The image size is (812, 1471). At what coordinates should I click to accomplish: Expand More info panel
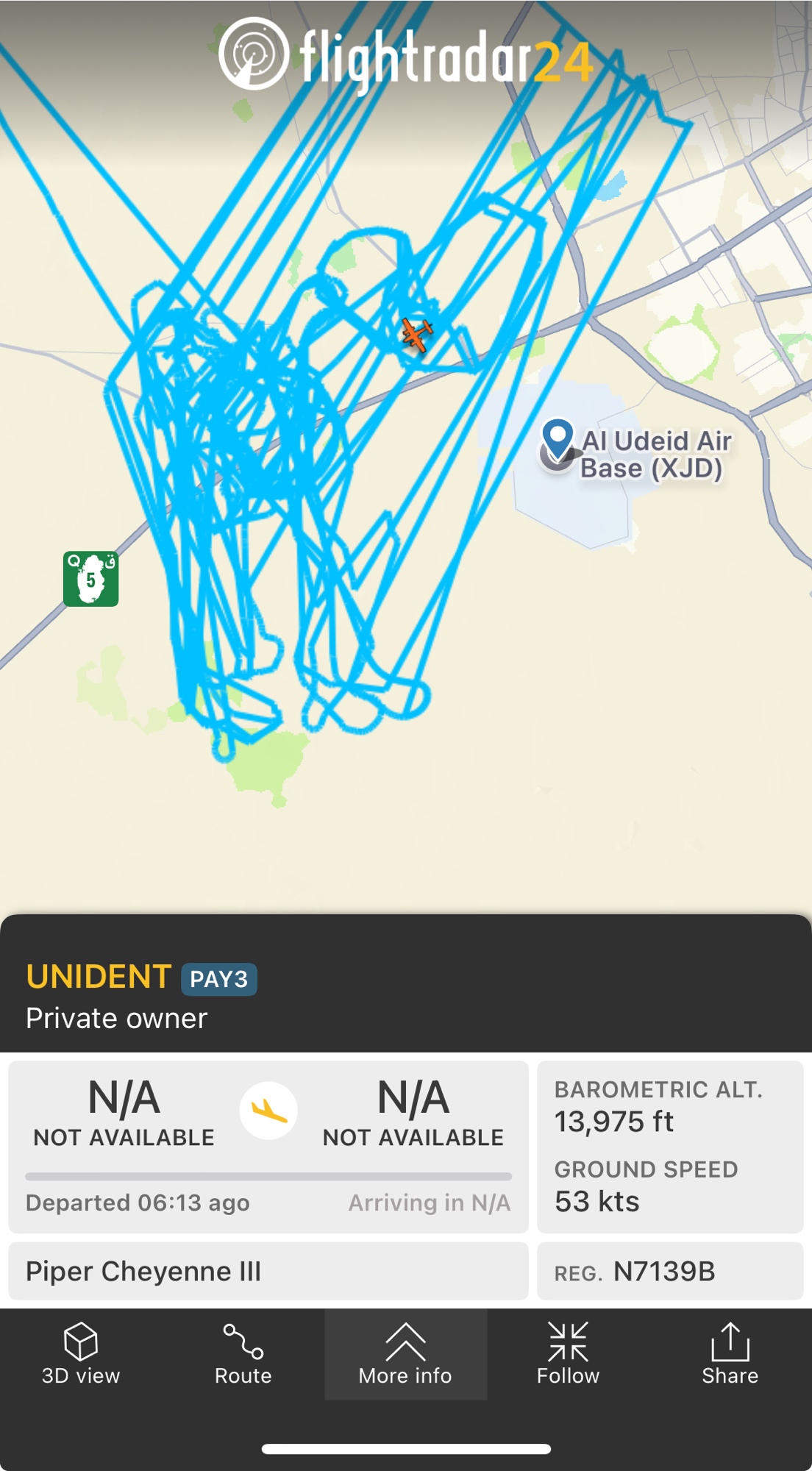[x=405, y=1353]
